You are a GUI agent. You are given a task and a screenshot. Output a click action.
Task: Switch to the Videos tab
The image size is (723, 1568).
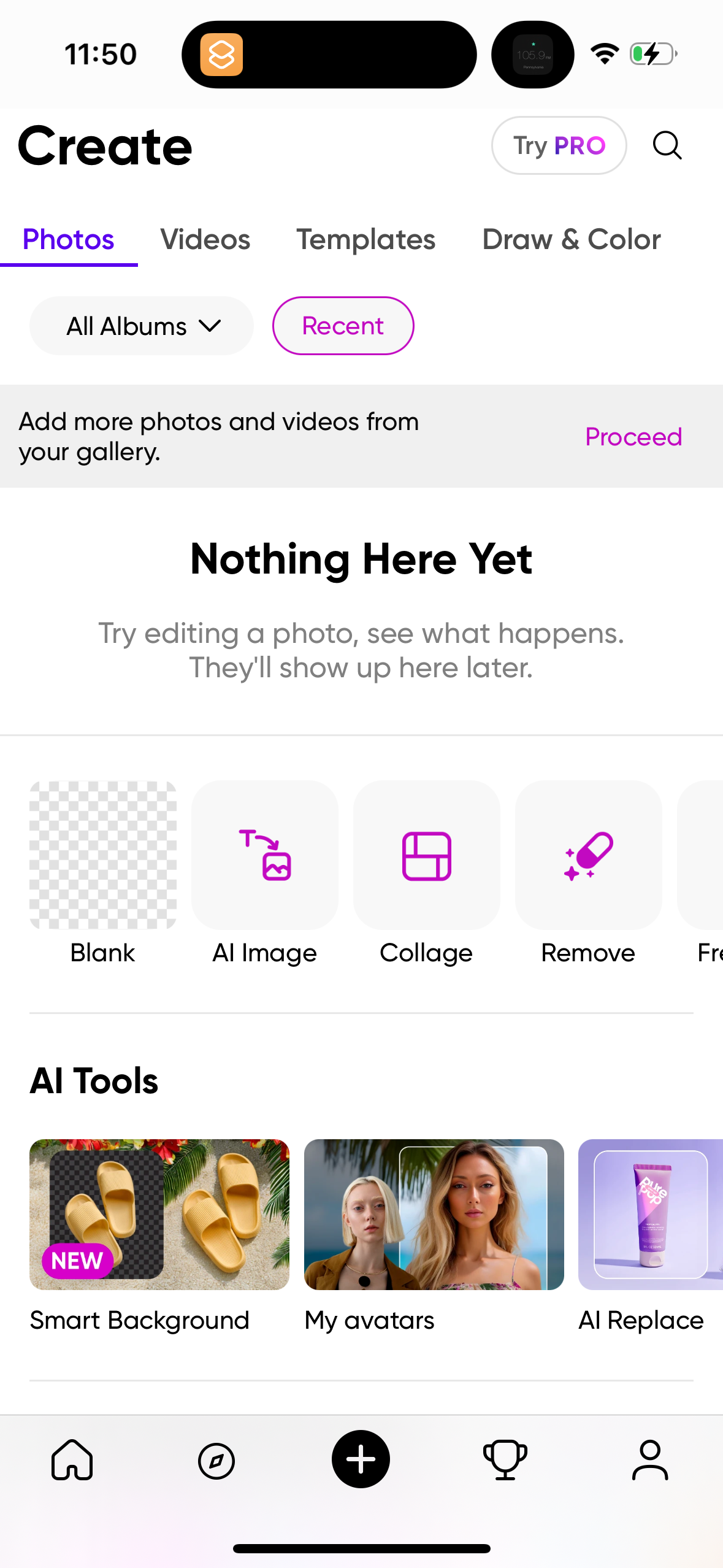(206, 240)
